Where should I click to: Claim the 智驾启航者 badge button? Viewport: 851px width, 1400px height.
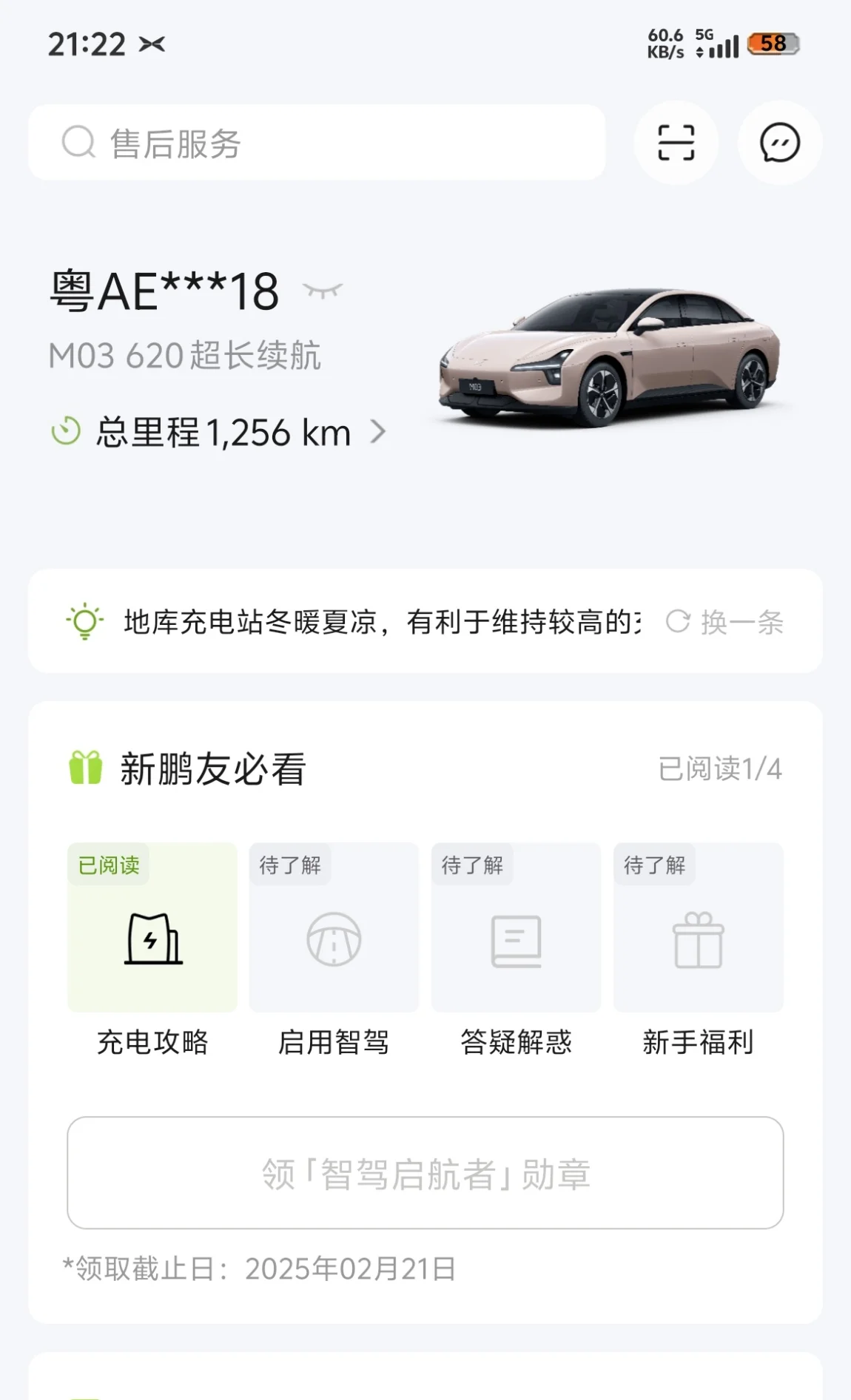pyautogui.click(x=425, y=1173)
